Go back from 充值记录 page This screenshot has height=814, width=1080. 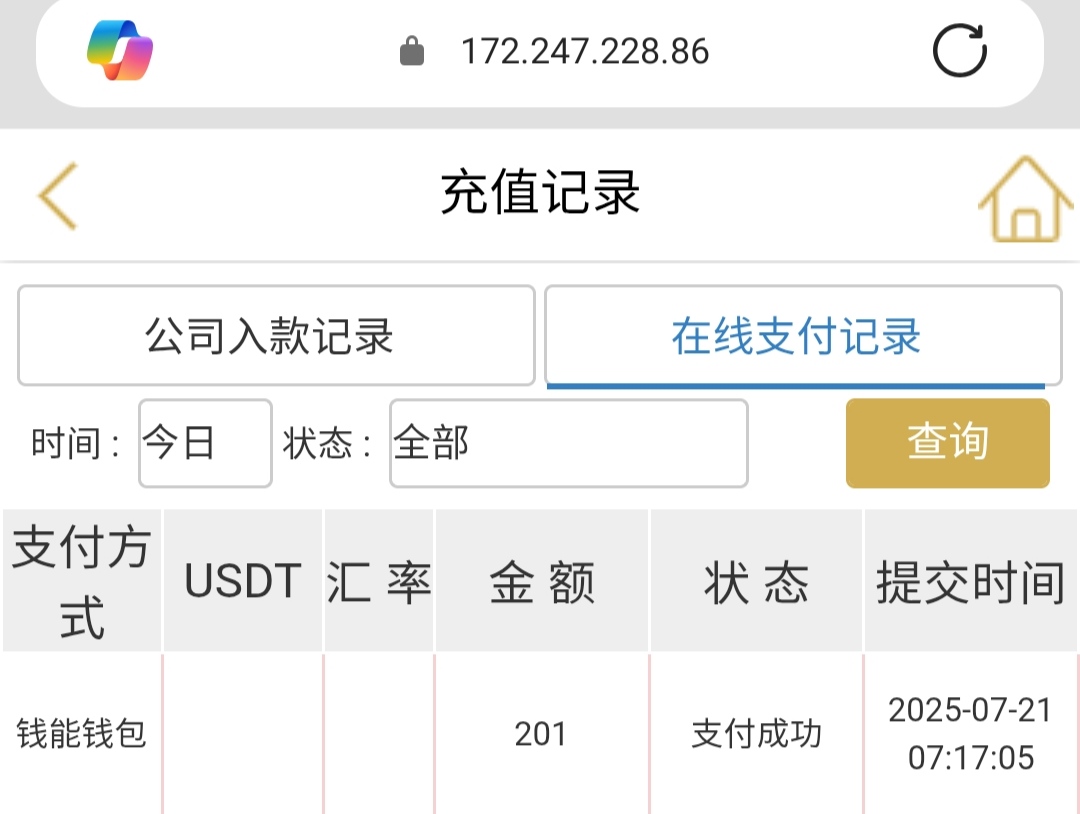[x=58, y=195]
